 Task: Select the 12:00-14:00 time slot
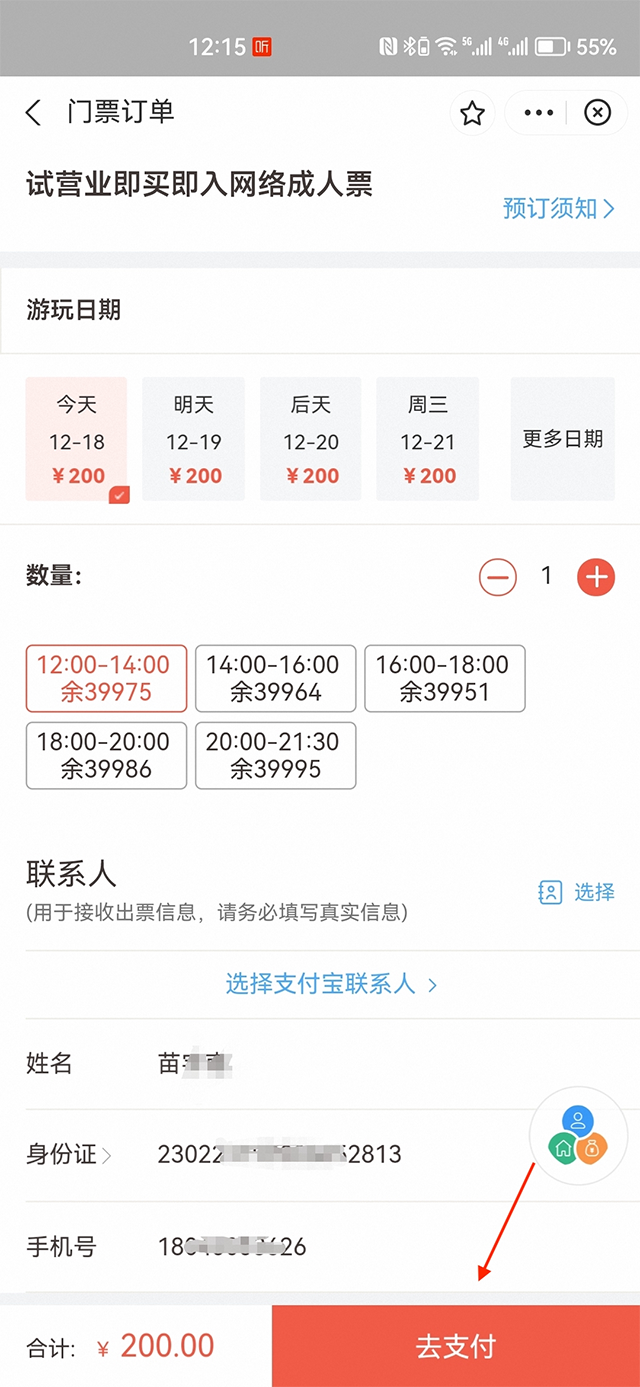pyautogui.click(x=106, y=678)
